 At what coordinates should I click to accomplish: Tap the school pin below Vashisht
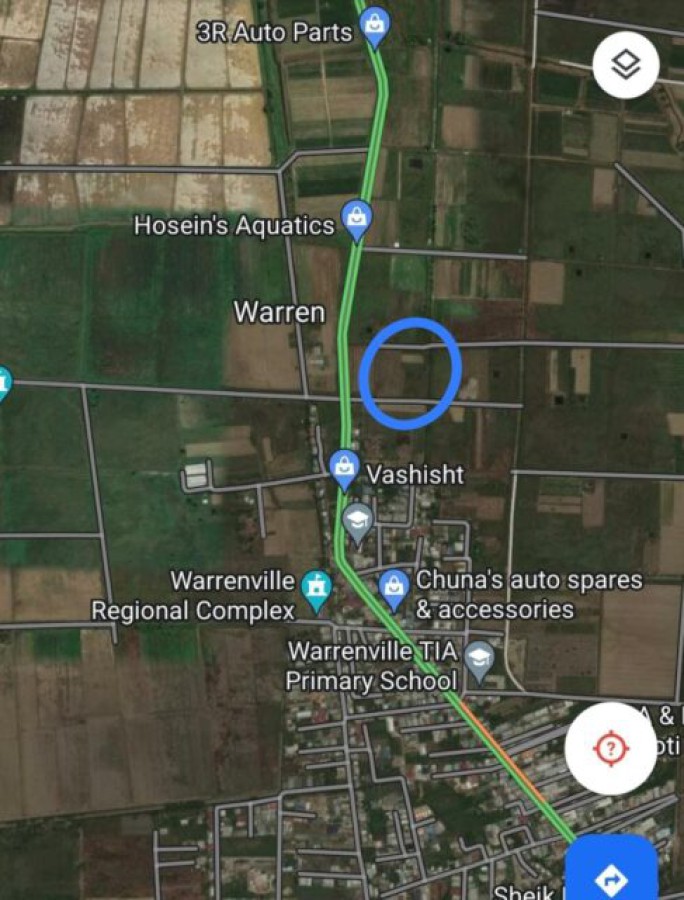(357, 520)
